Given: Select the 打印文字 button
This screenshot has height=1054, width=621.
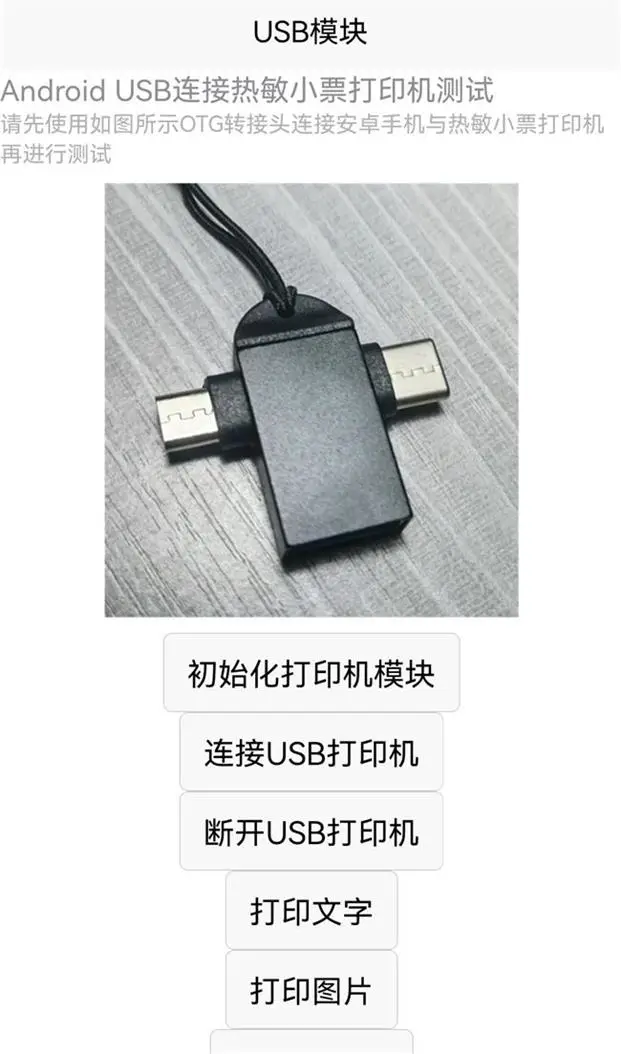Looking at the screenshot, I should 311,911.
